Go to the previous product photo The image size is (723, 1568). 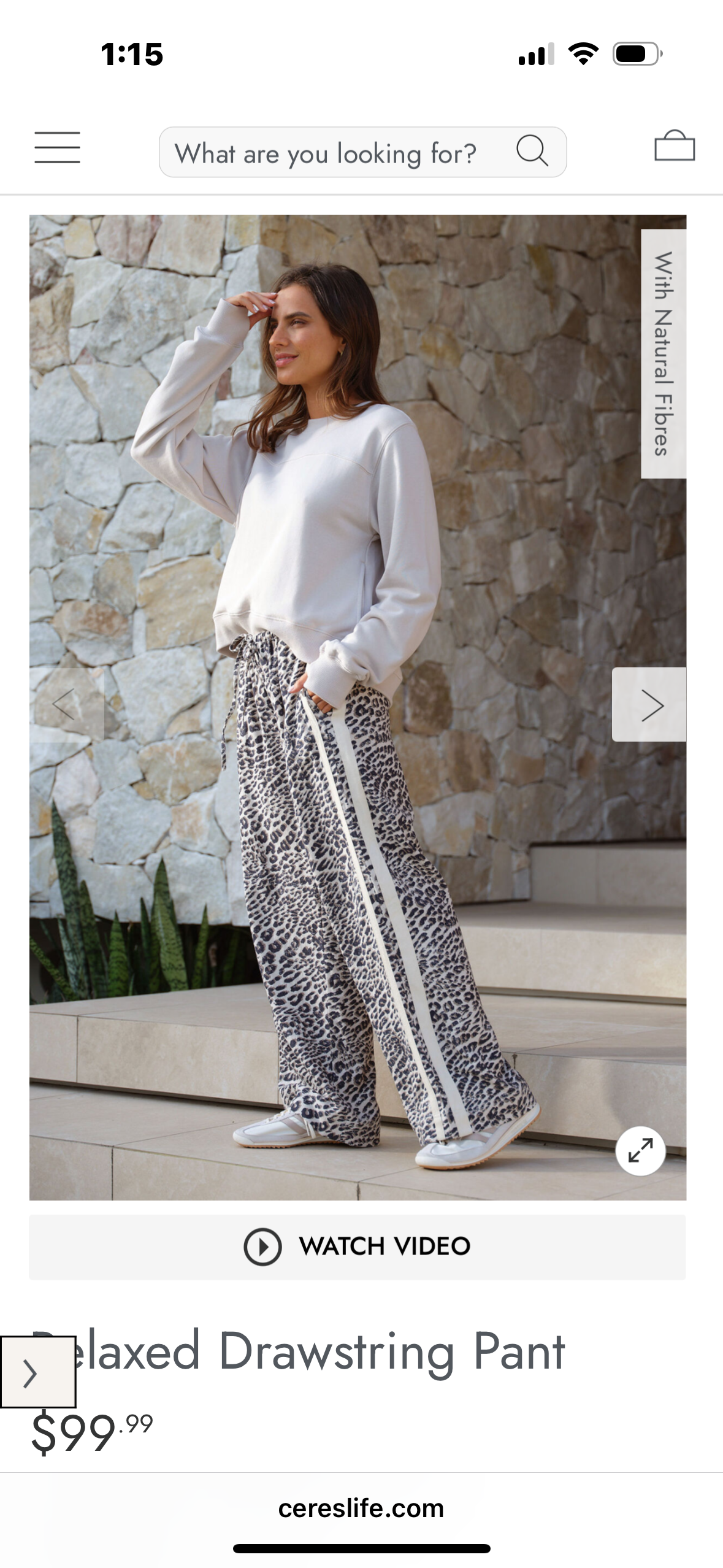click(x=66, y=705)
